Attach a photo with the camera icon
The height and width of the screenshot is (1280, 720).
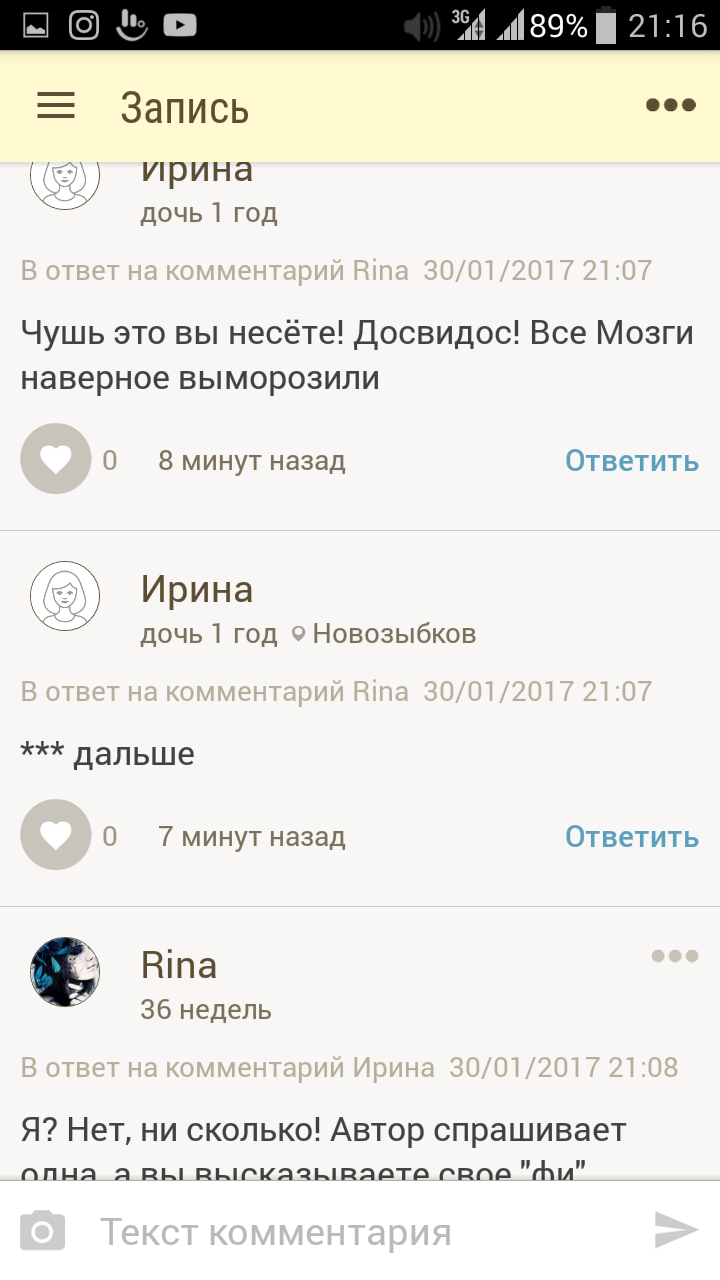[42, 1231]
